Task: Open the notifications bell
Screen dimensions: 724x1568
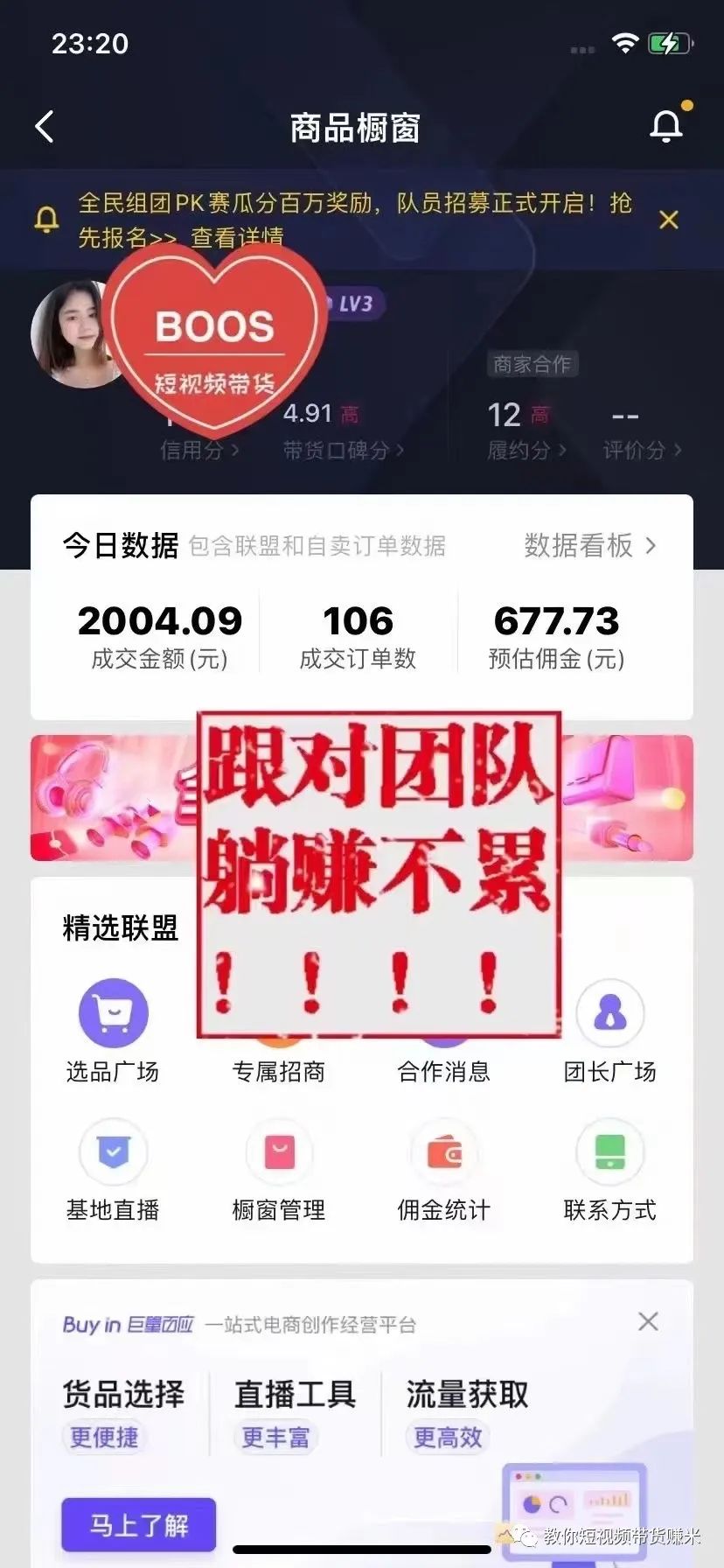Action: [666, 127]
